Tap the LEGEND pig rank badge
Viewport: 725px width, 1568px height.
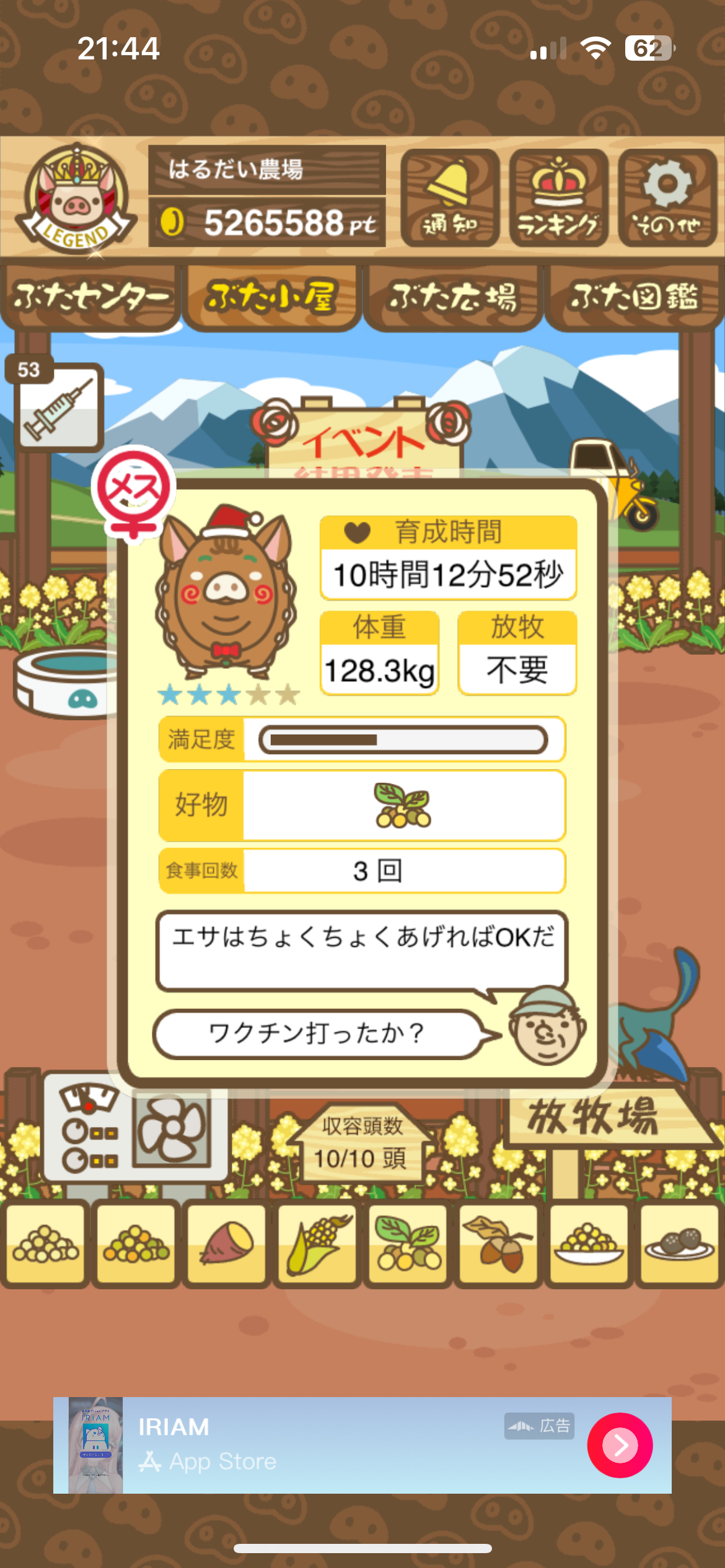(76, 199)
